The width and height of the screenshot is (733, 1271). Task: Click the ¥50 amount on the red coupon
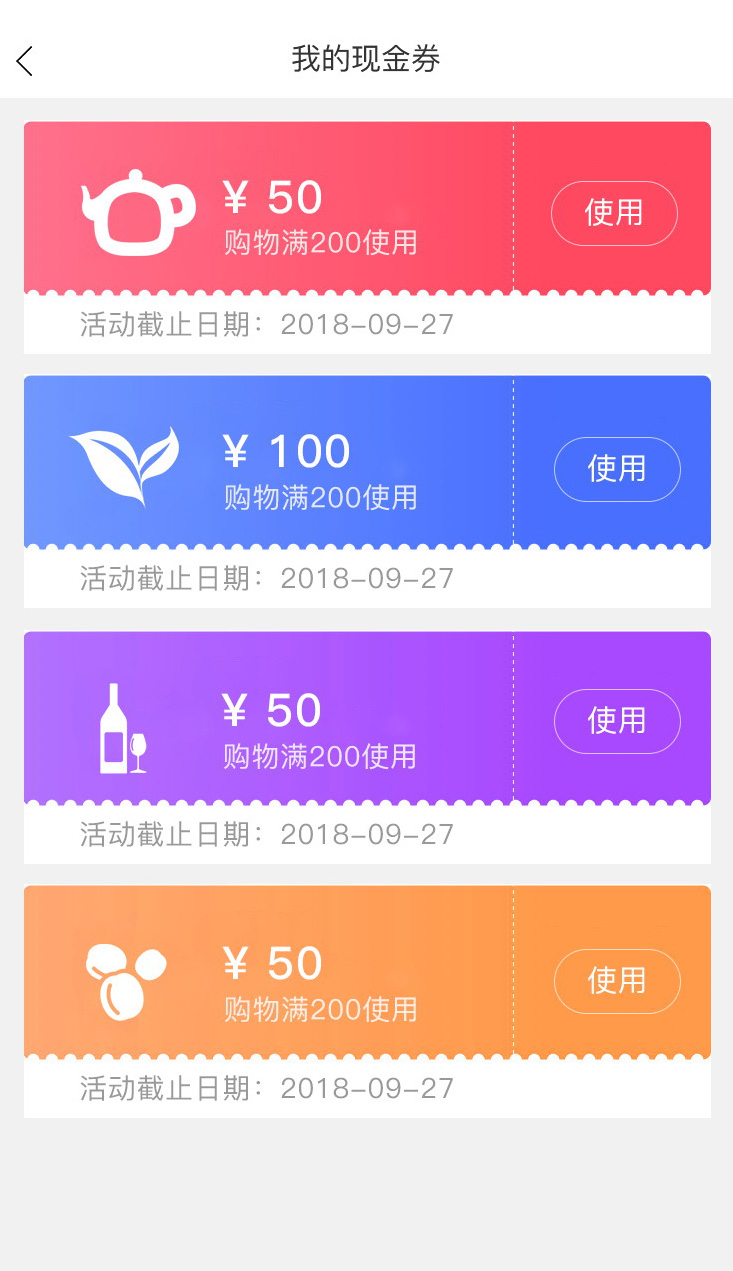pos(272,197)
